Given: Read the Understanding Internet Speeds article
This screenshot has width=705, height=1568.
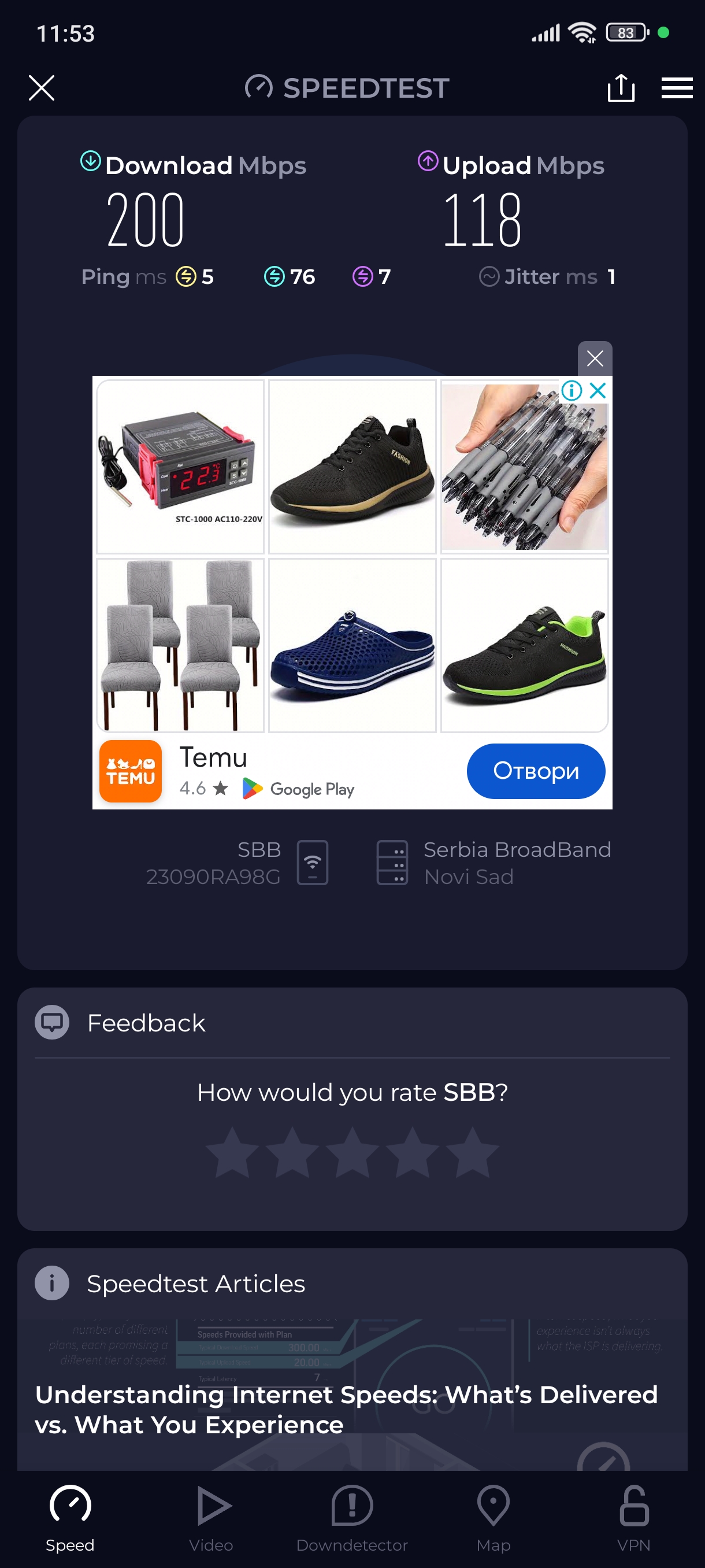Looking at the screenshot, I should tap(347, 1408).
